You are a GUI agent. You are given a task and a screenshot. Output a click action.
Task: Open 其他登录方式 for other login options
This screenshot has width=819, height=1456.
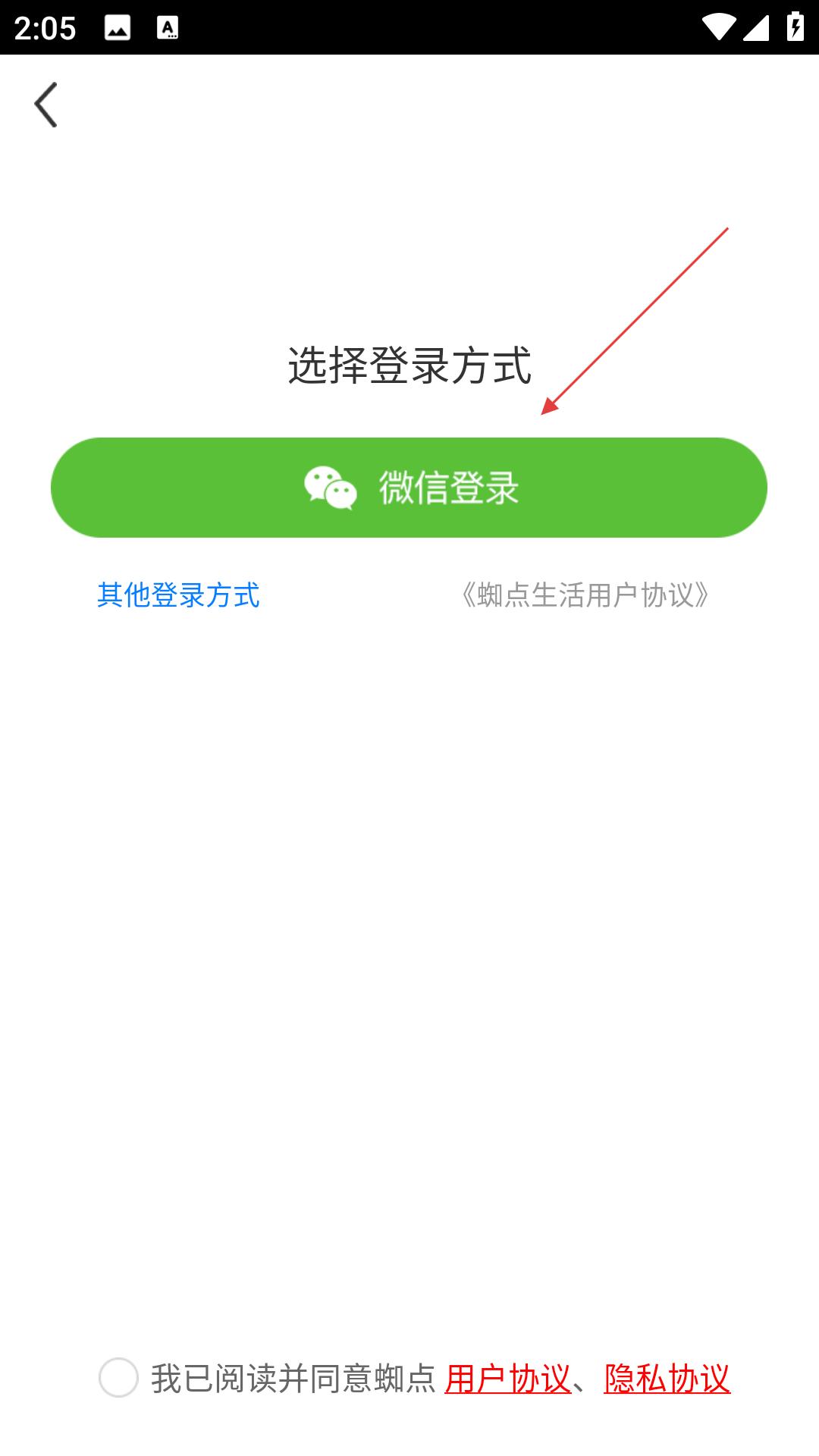tap(178, 595)
